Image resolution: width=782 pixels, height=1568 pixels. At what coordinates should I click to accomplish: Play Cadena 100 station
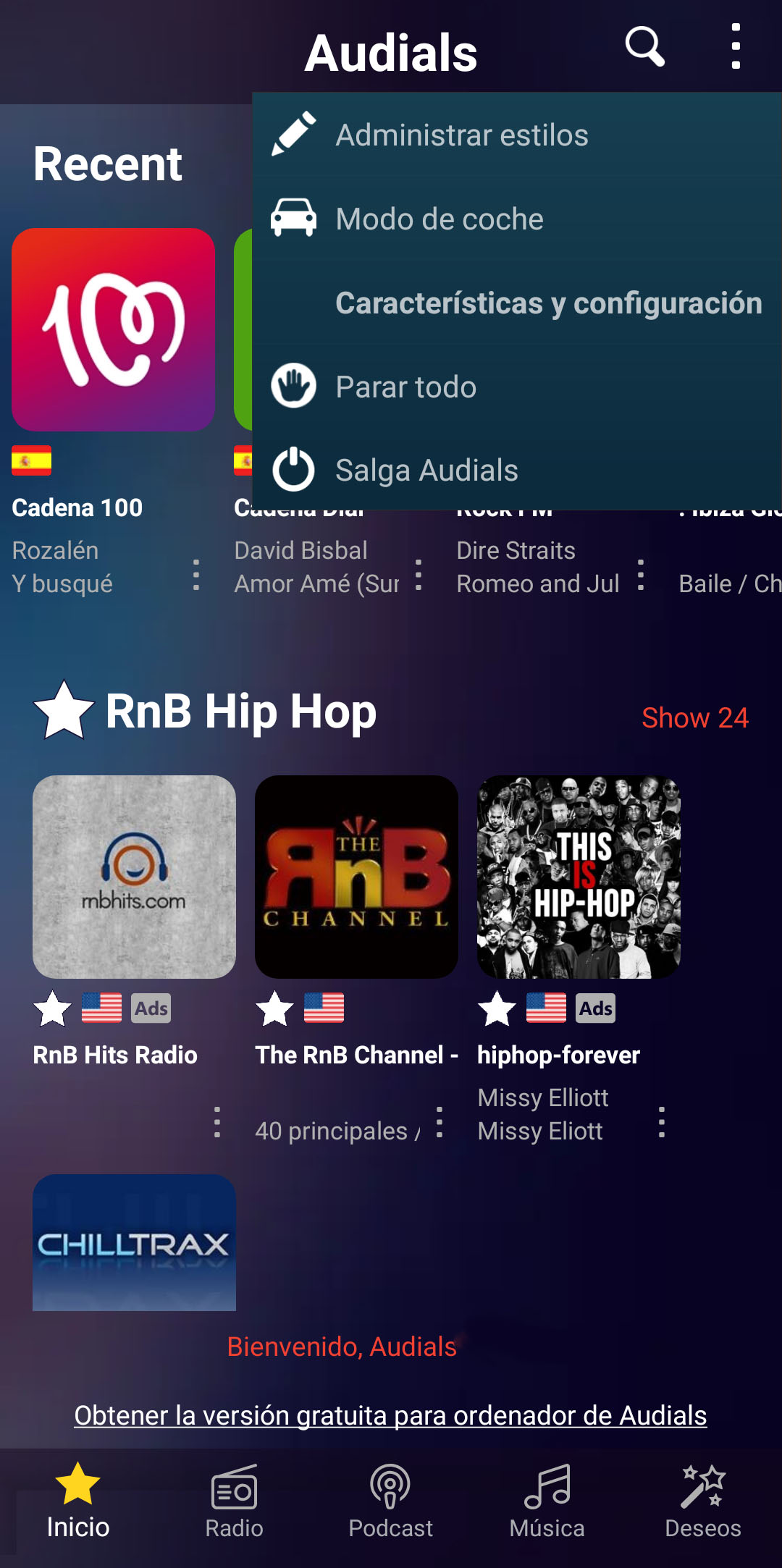point(114,330)
